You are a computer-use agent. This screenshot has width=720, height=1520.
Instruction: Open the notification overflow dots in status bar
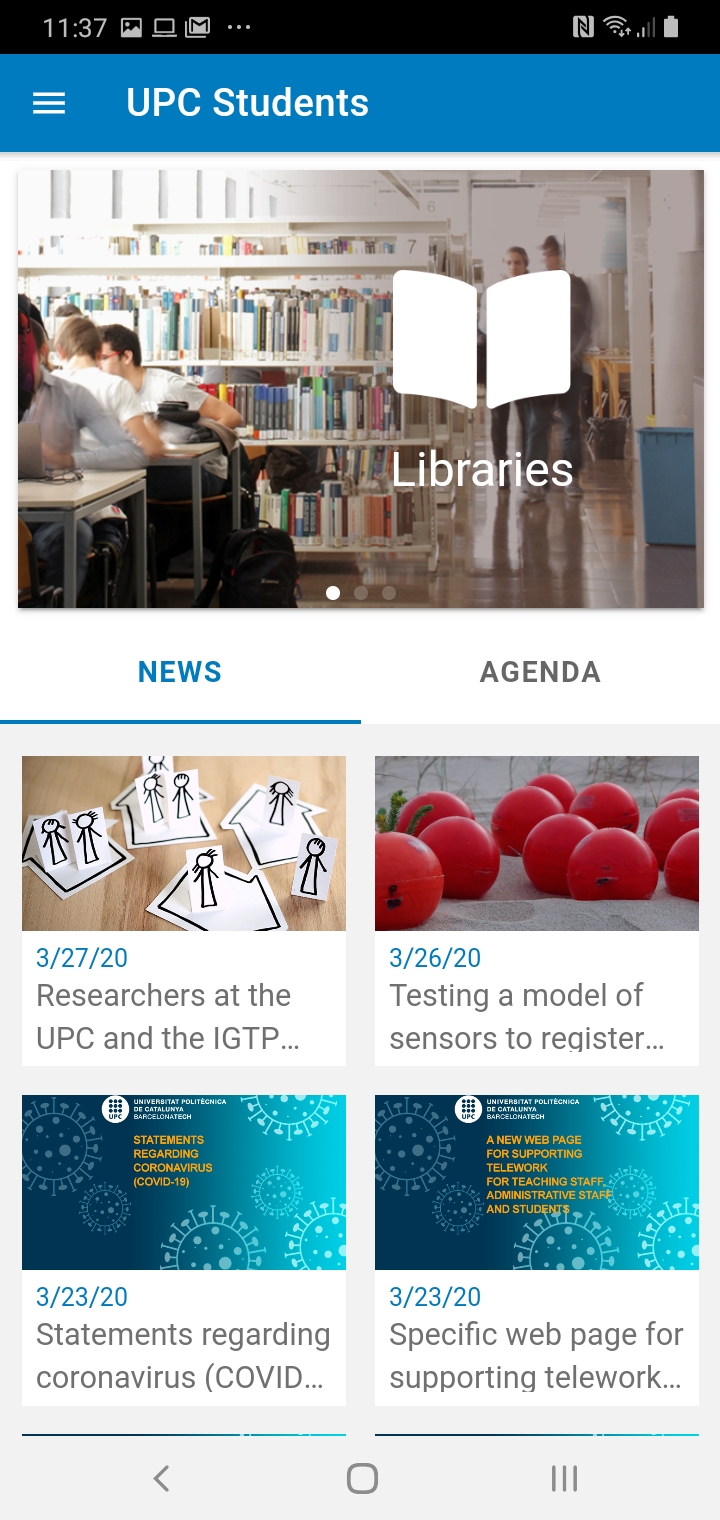[x=236, y=27]
